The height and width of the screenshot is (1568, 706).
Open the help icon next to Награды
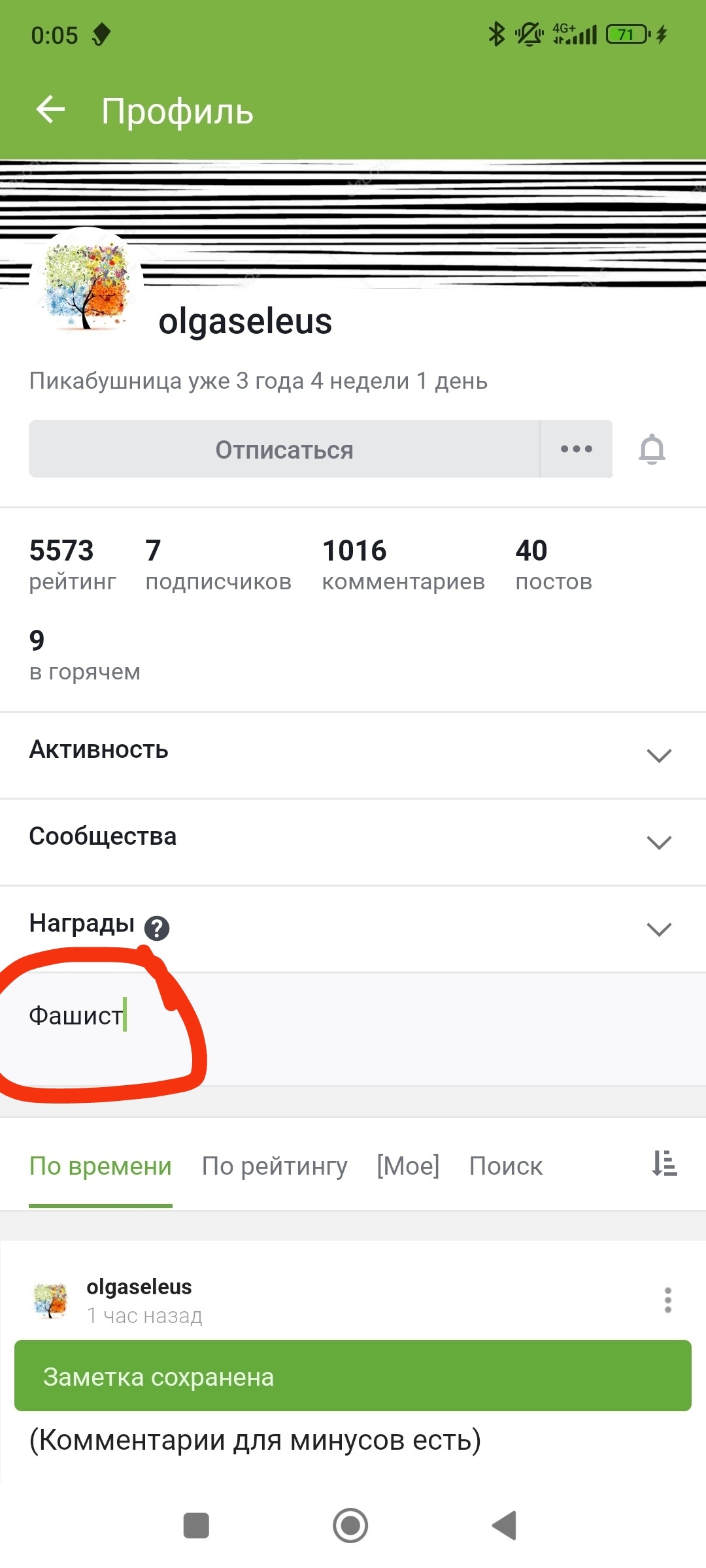coord(157,928)
